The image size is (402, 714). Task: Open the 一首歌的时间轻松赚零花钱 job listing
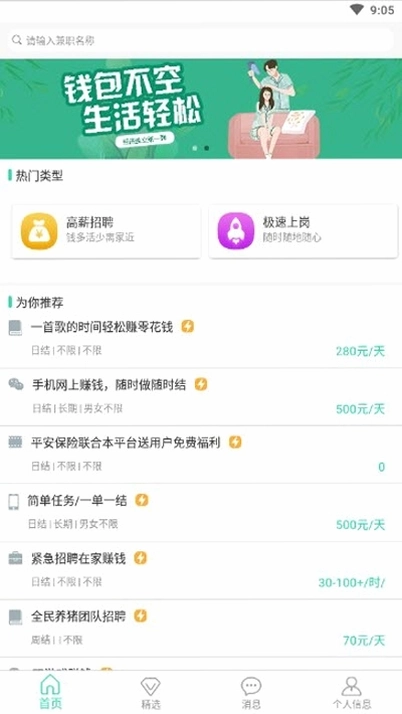[201, 339]
